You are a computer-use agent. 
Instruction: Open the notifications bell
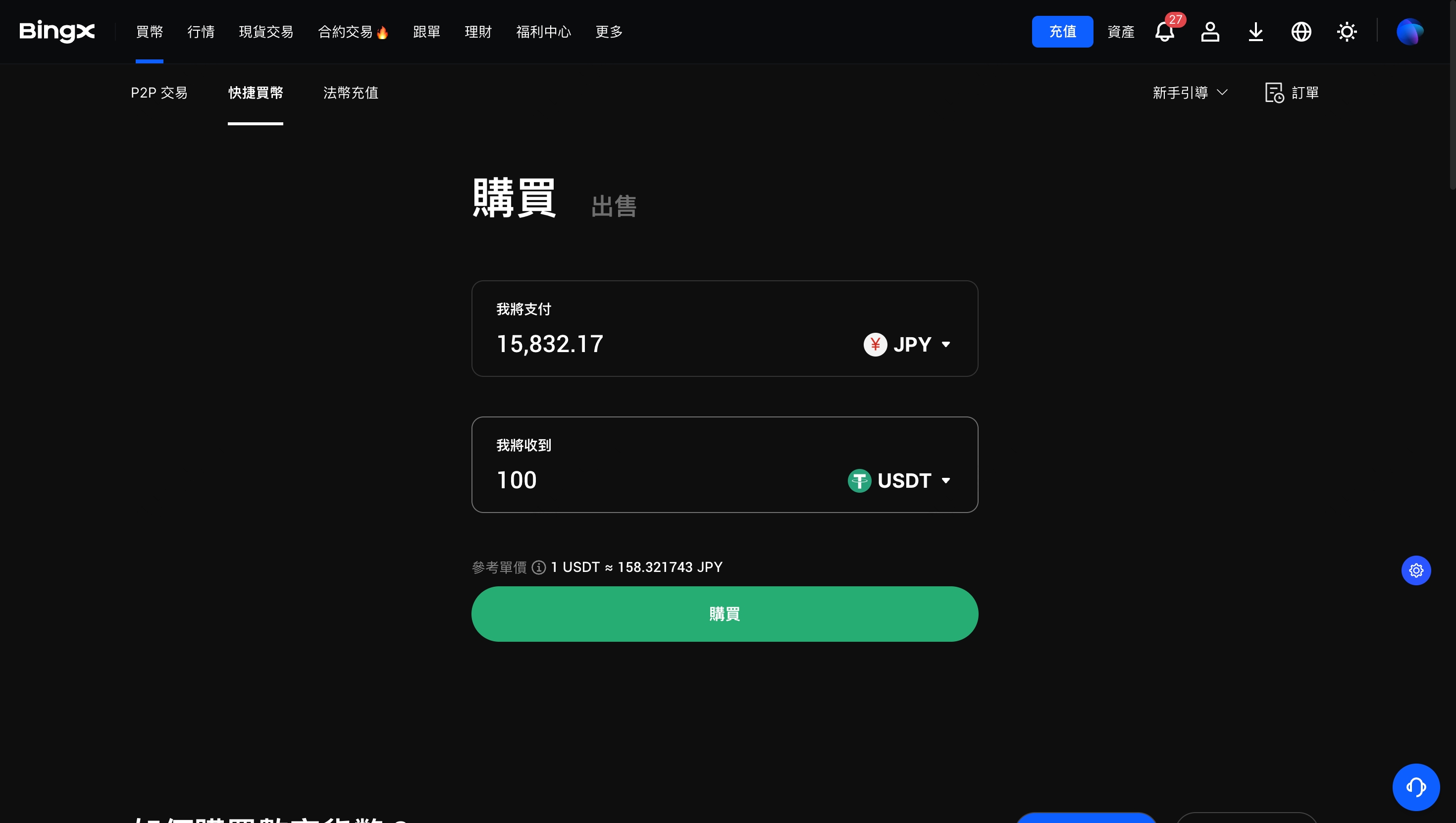[1164, 32]
